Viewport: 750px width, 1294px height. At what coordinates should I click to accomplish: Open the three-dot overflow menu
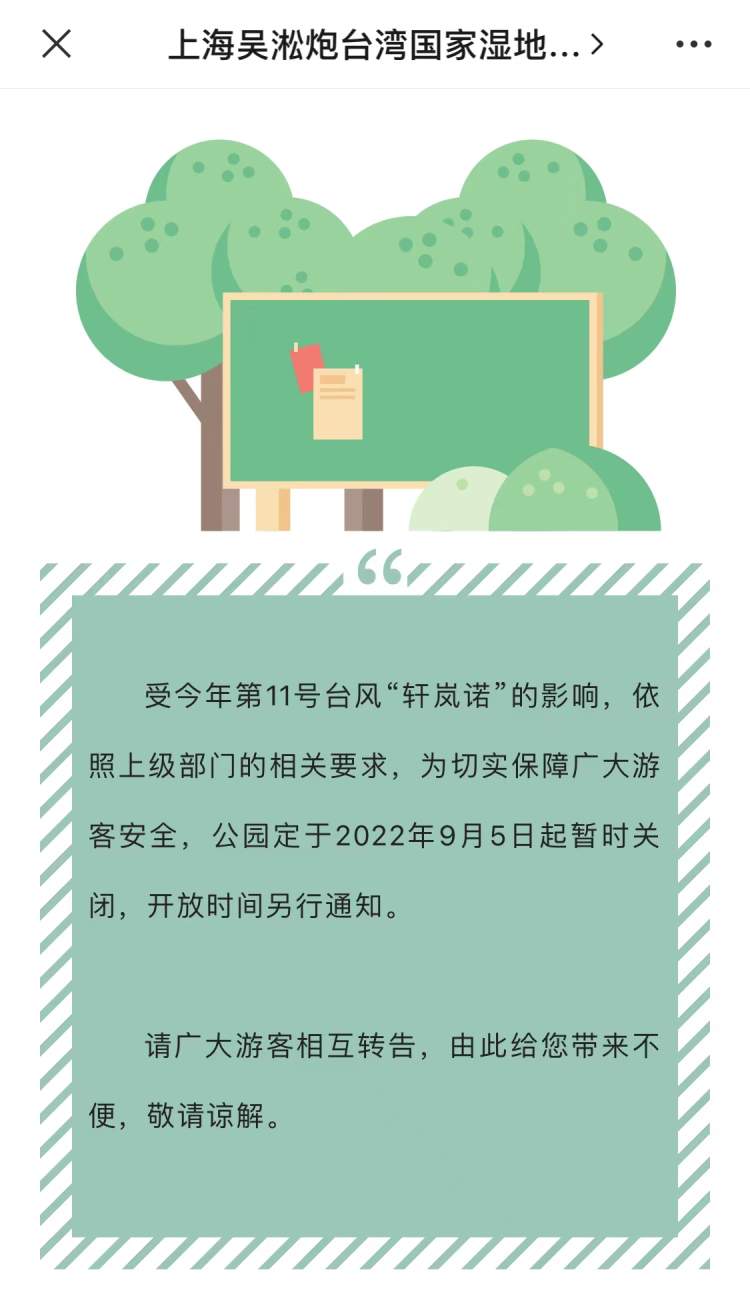pyautogui.click(x=693, y=44)
